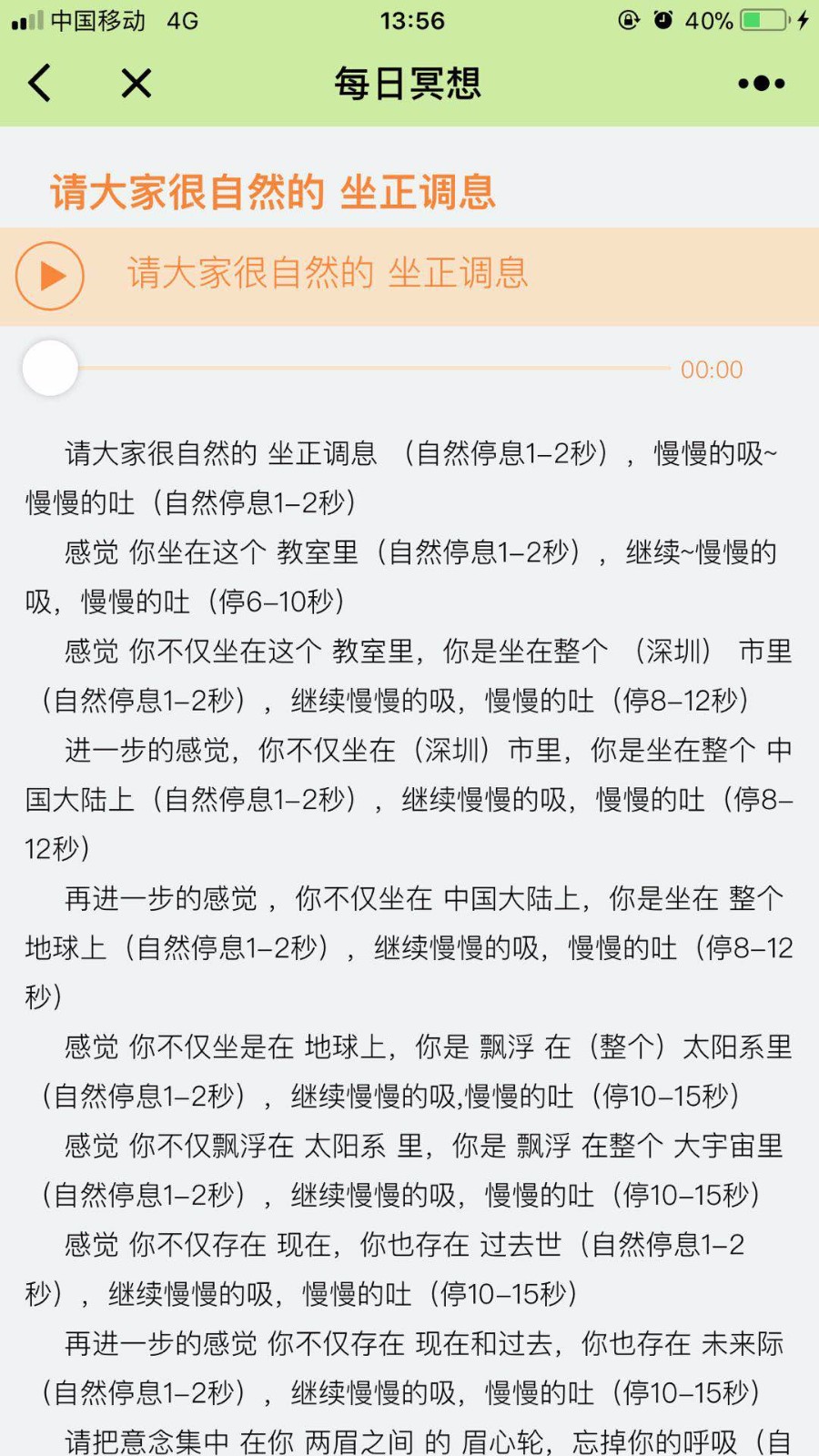Go back using the back arrow

click(x=40, y=84)
